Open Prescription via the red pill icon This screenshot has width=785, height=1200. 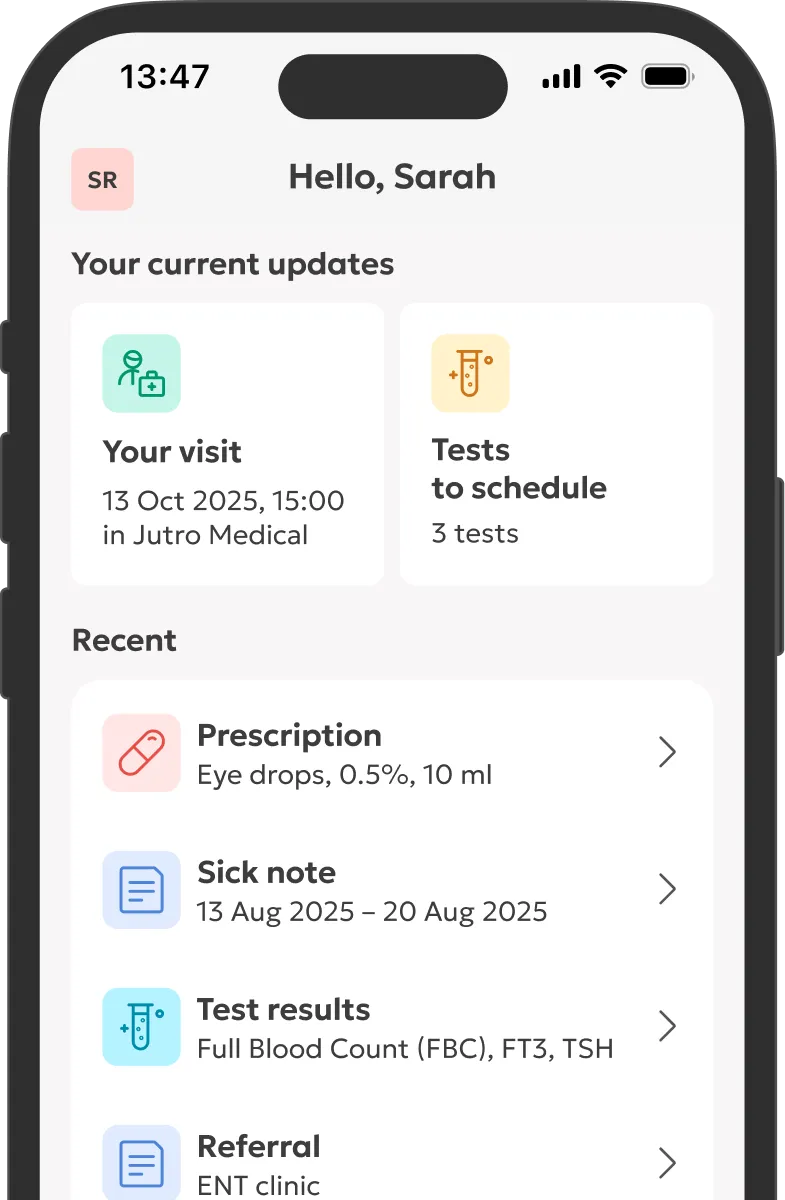coord(141,752)
